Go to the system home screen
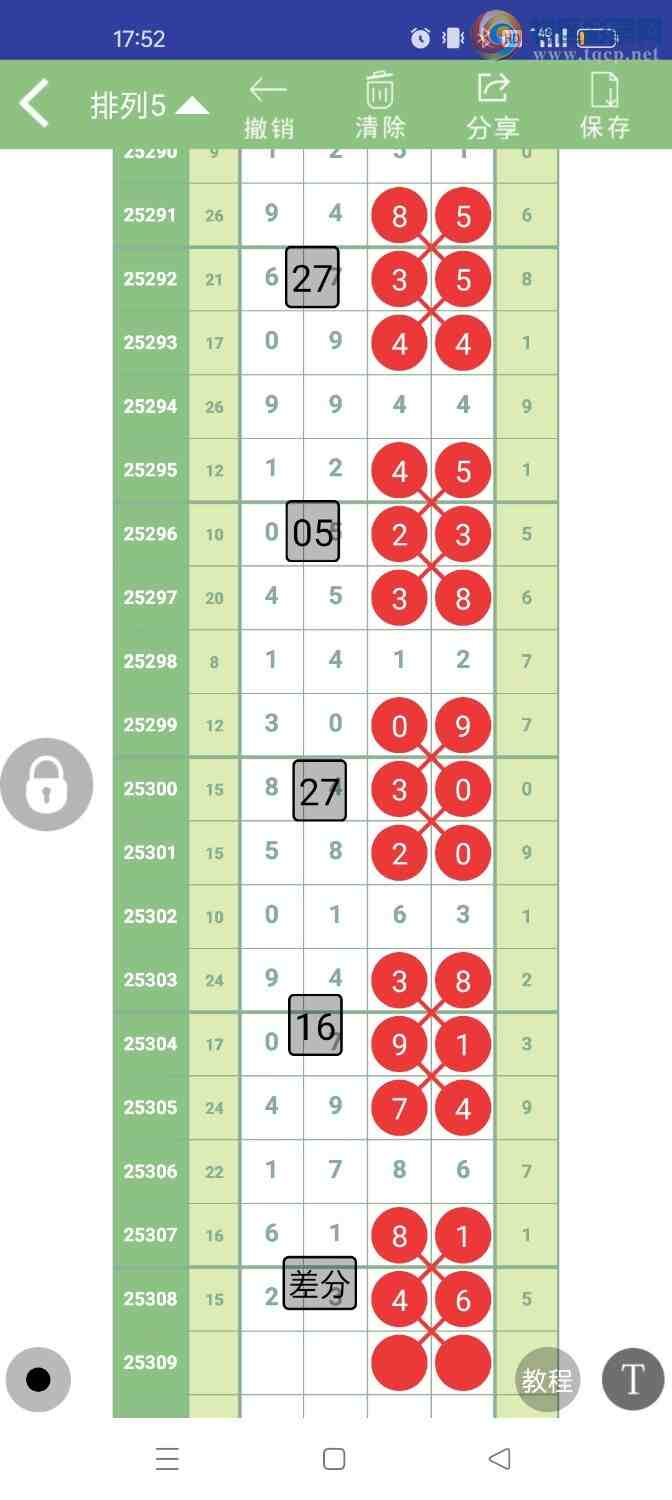Screen dimensions: 672x1500 click(335, 1459)
